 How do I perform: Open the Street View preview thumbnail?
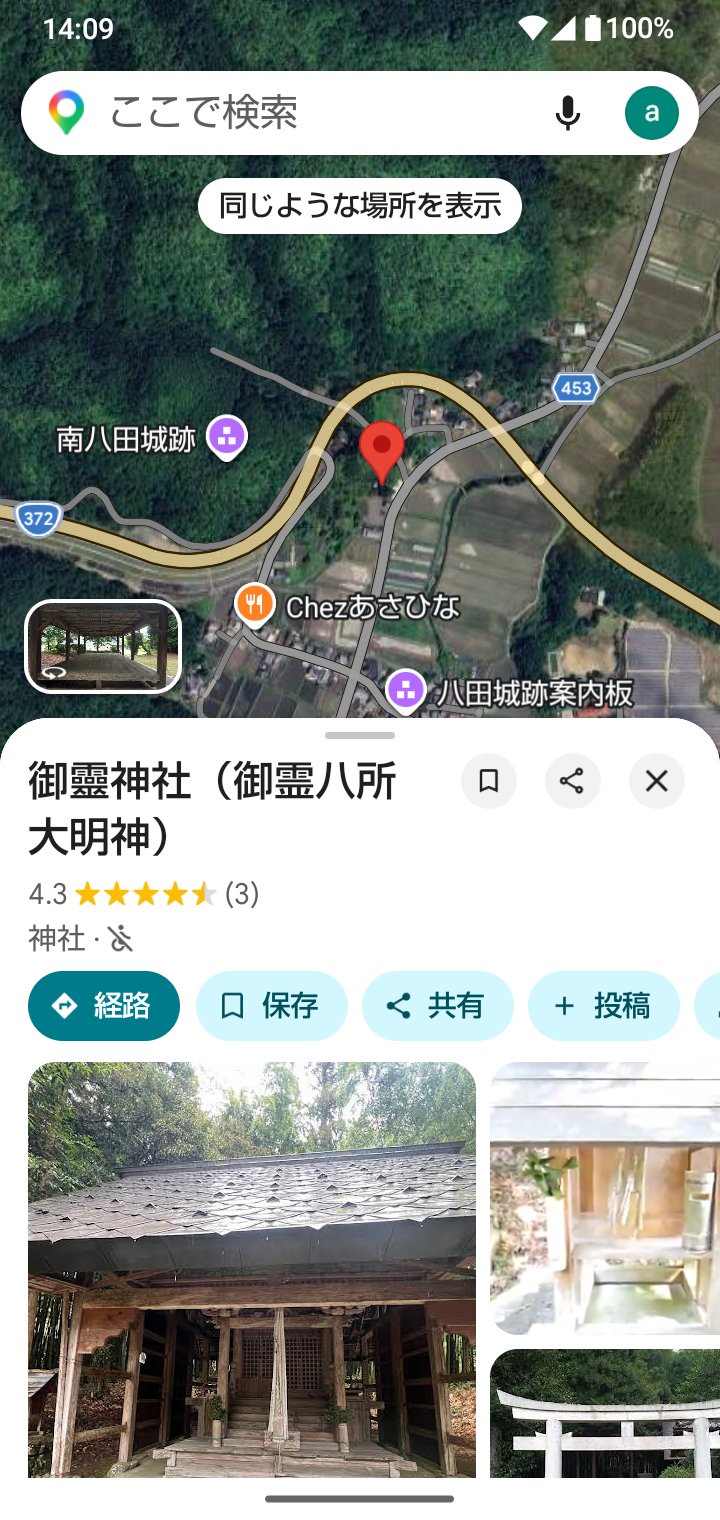click(x=103, y=646)
